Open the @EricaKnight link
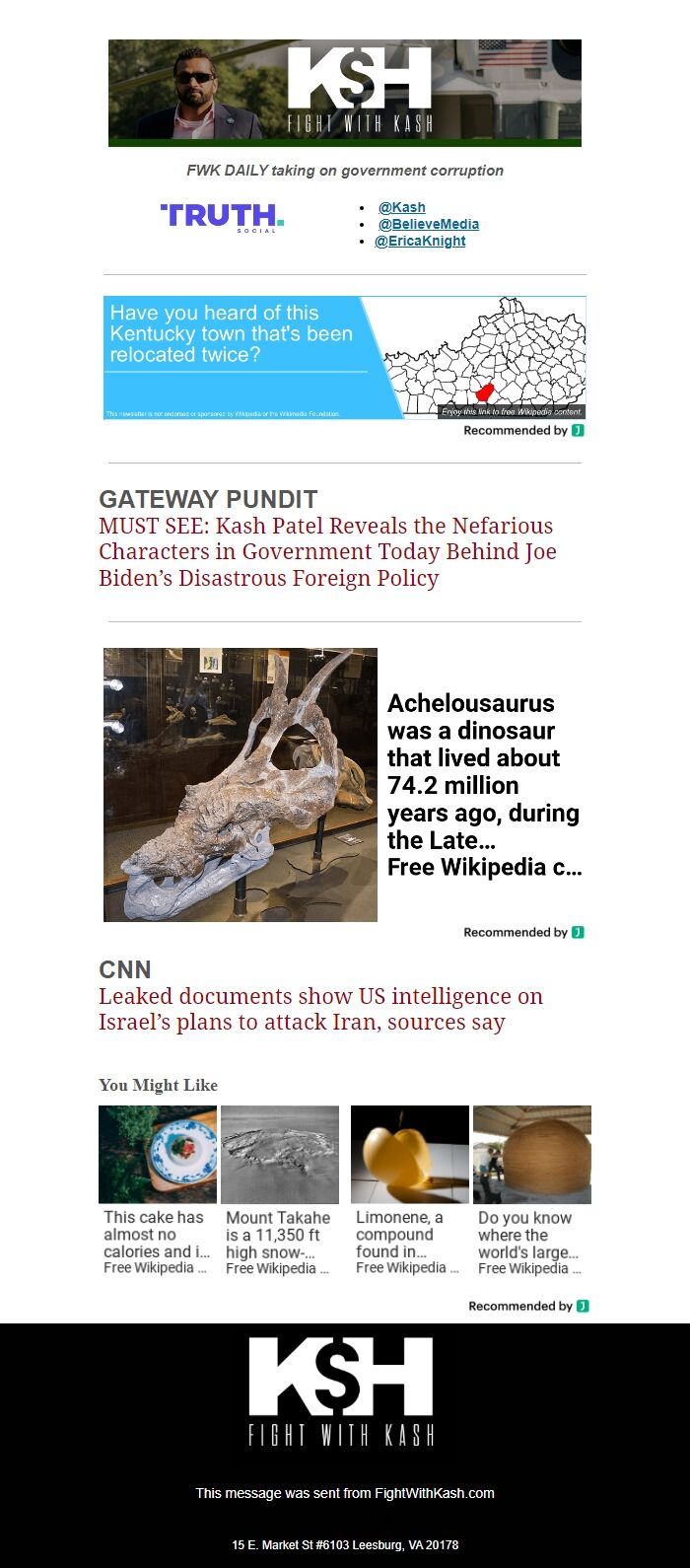Viewport: 690px width, 1568px height. tap(420, 241)
